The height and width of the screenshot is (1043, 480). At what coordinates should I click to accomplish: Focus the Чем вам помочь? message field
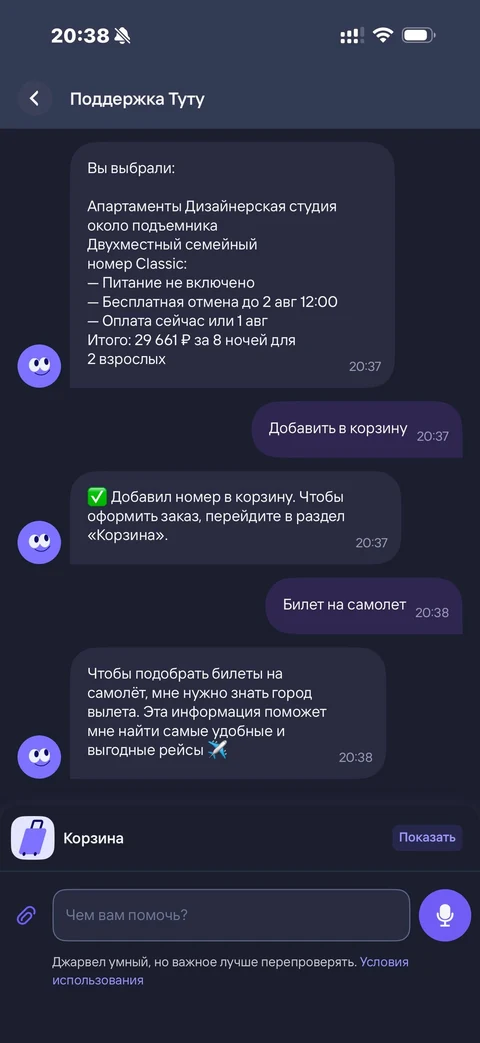[231, 915]
